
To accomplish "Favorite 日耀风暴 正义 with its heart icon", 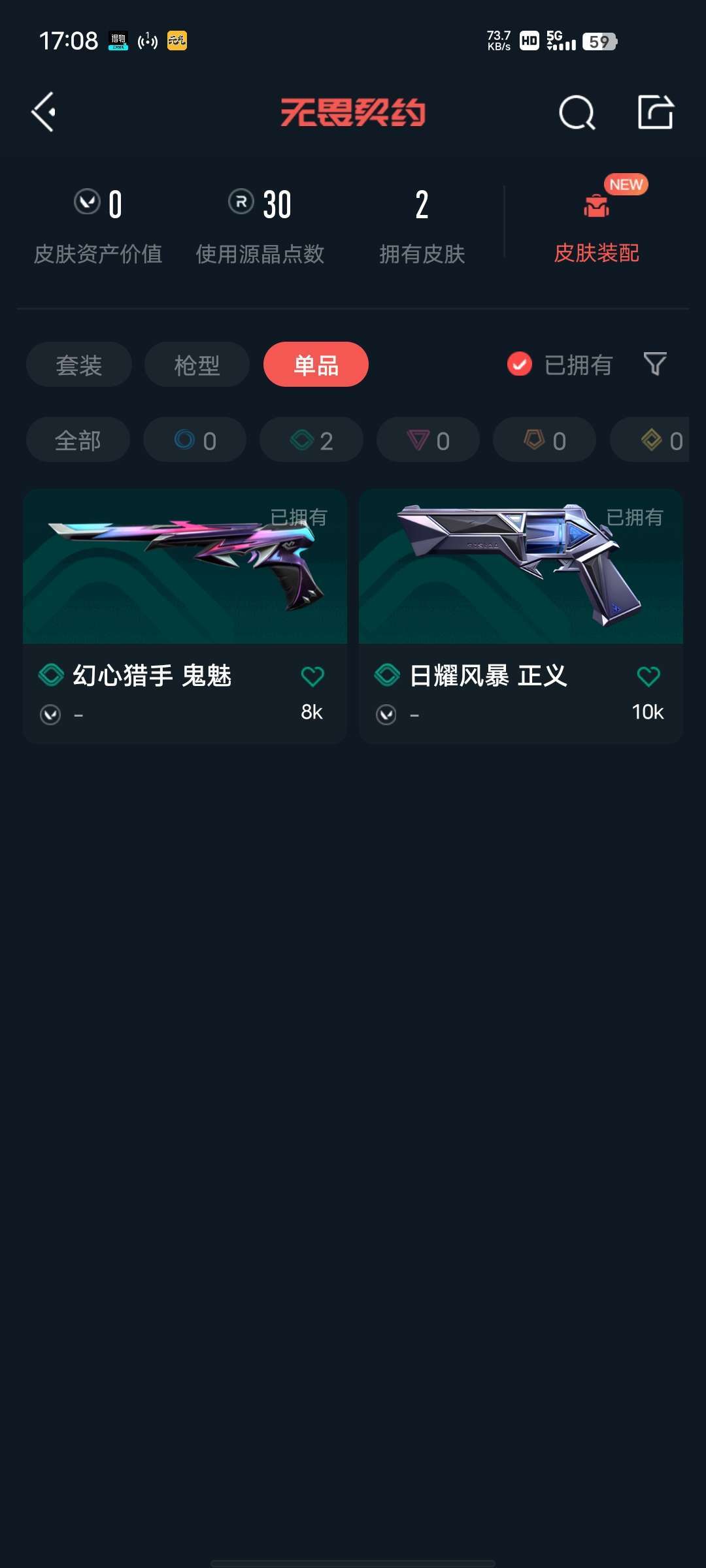I will coord(648,678).
